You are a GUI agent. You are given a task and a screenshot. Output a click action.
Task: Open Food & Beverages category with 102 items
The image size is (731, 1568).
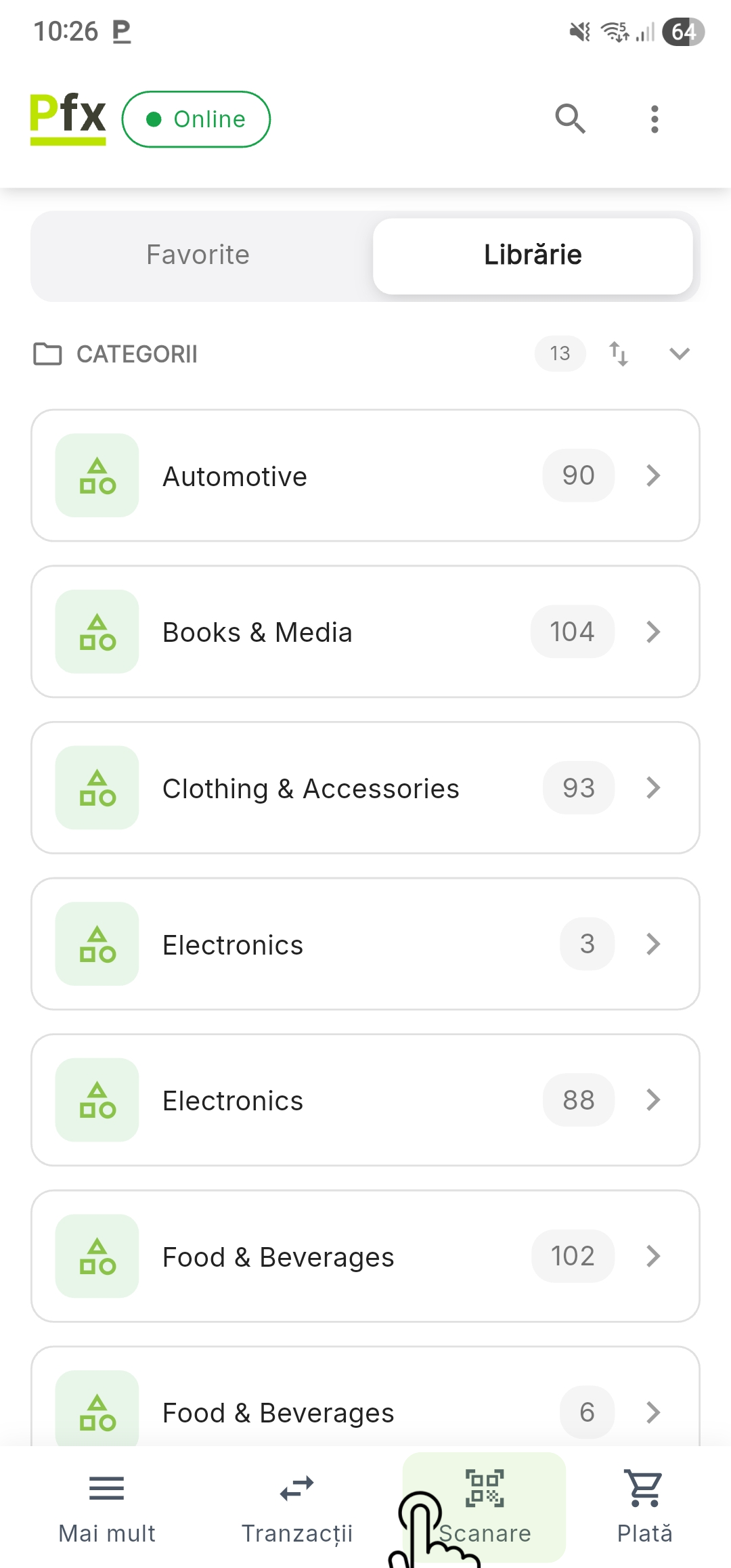pyautogui.click(x=365, y=1256)
